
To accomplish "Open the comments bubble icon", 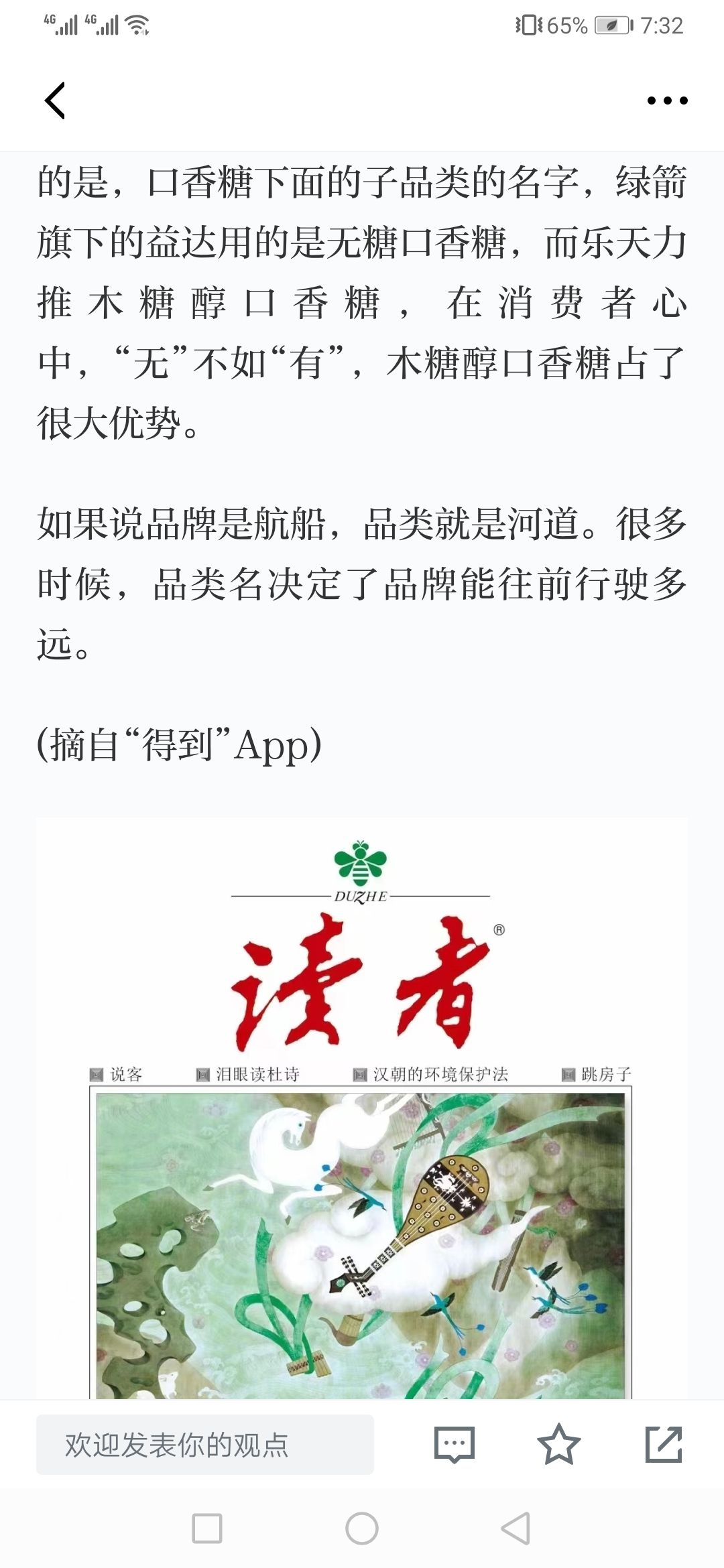I will [x=455, y=1445].
